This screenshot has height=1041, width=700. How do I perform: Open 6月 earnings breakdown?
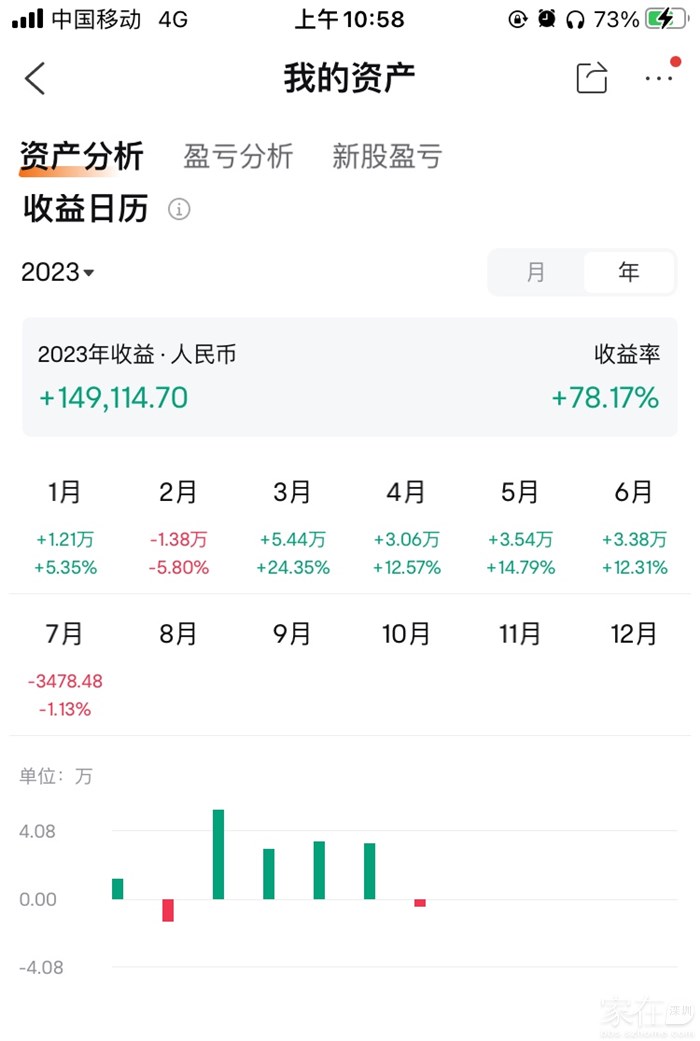(x=633, y=529)
